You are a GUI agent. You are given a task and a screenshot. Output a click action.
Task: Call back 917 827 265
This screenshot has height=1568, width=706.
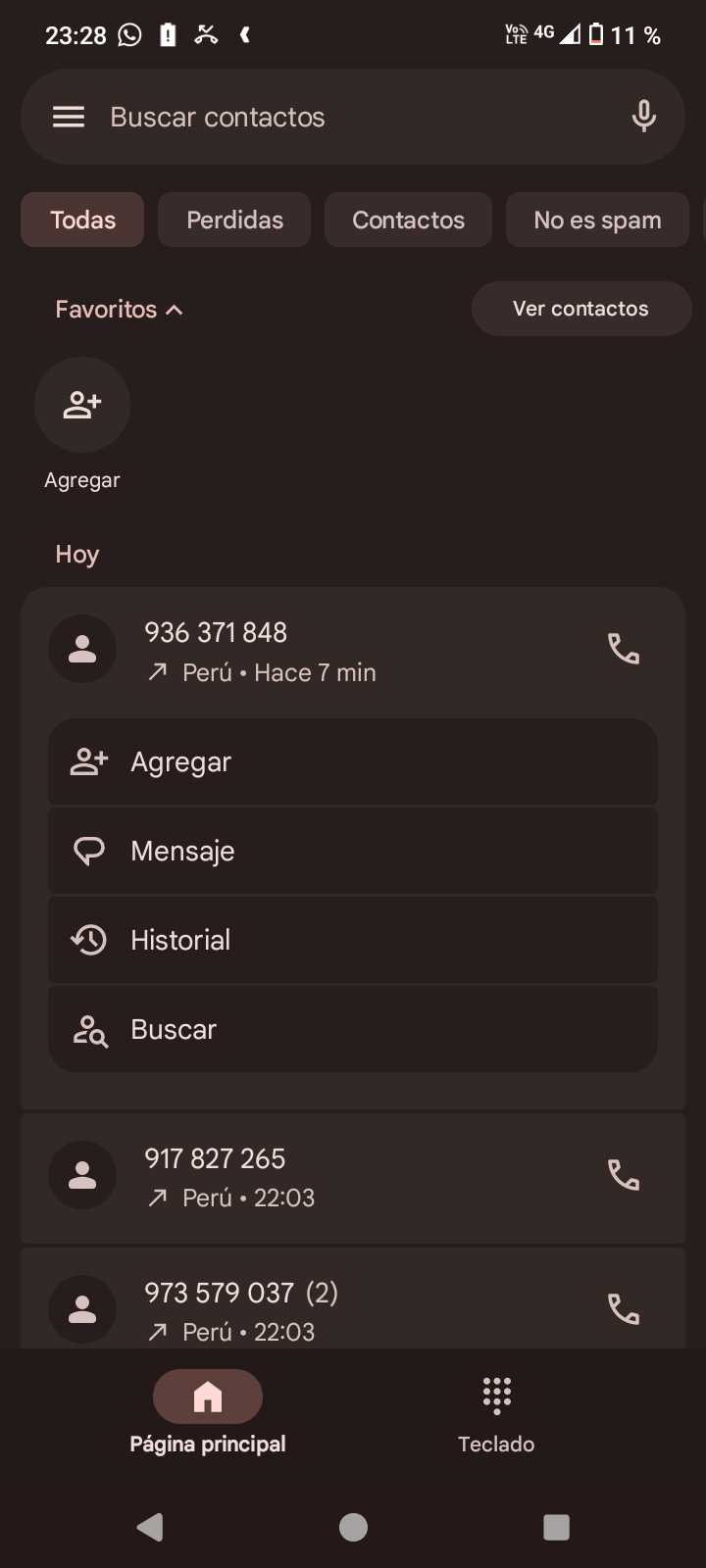[x=624, y=1175]
